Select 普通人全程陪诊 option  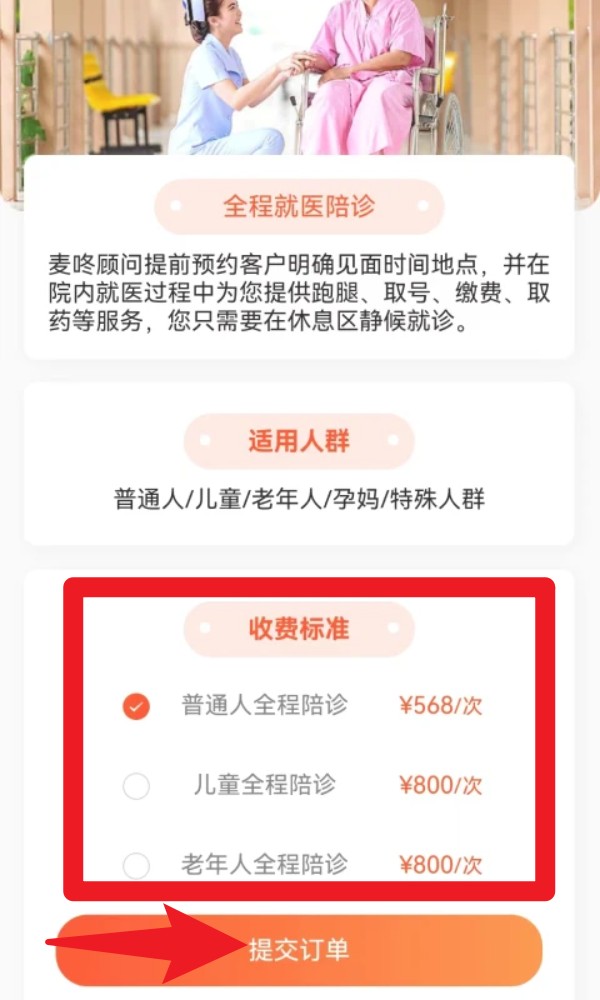pos(136,706)
